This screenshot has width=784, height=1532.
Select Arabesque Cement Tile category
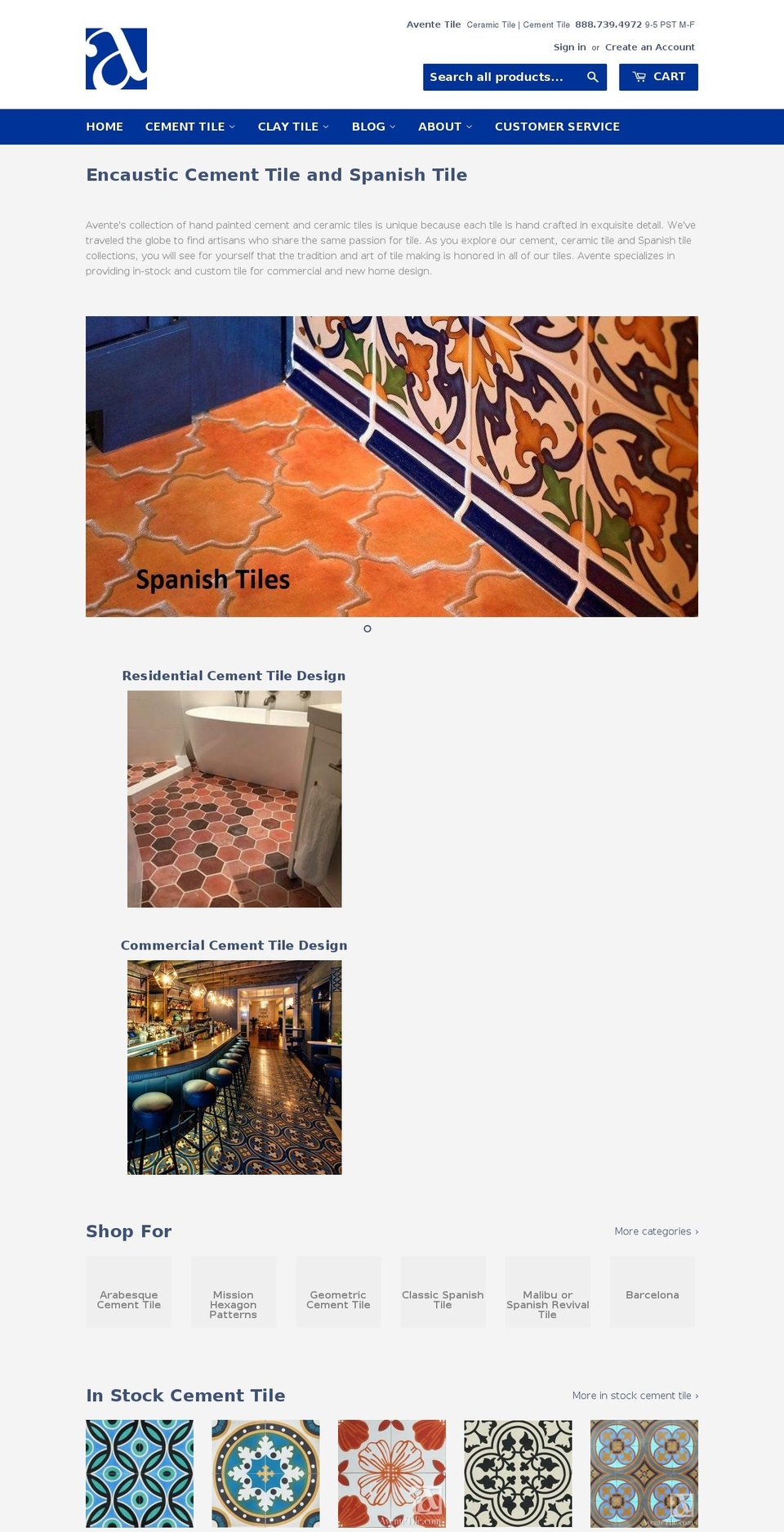point(129,1292)
